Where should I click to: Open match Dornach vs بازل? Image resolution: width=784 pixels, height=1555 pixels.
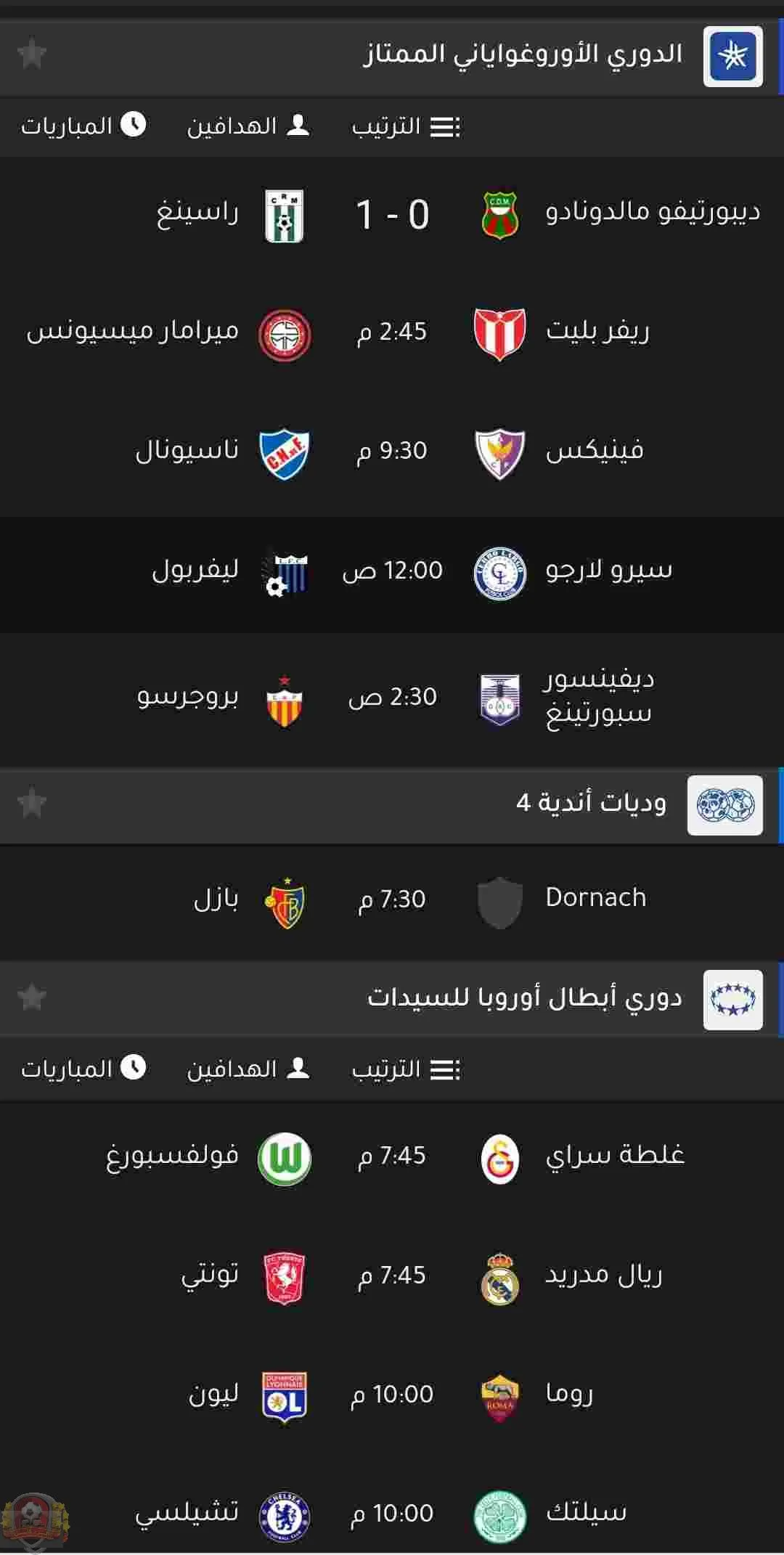(x=392, y=900)
